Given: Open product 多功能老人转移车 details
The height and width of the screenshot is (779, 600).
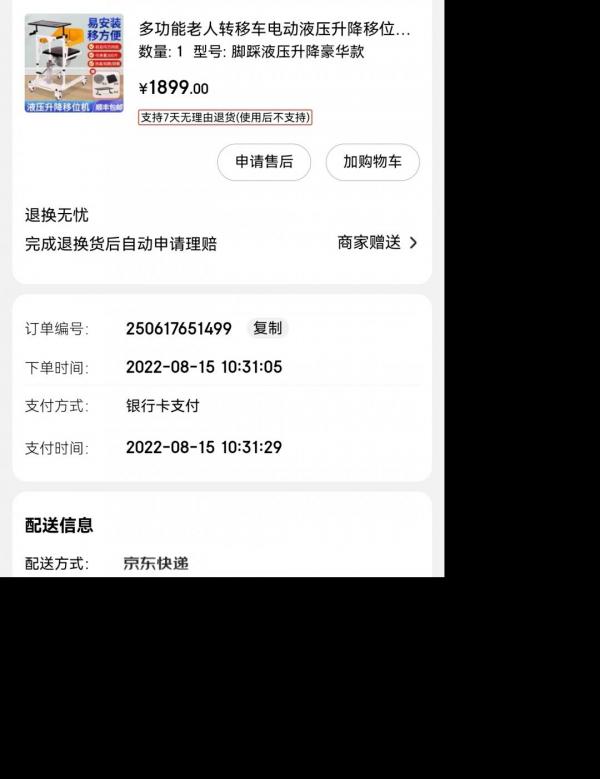Looking at the screenshot, I should (274, 29).
